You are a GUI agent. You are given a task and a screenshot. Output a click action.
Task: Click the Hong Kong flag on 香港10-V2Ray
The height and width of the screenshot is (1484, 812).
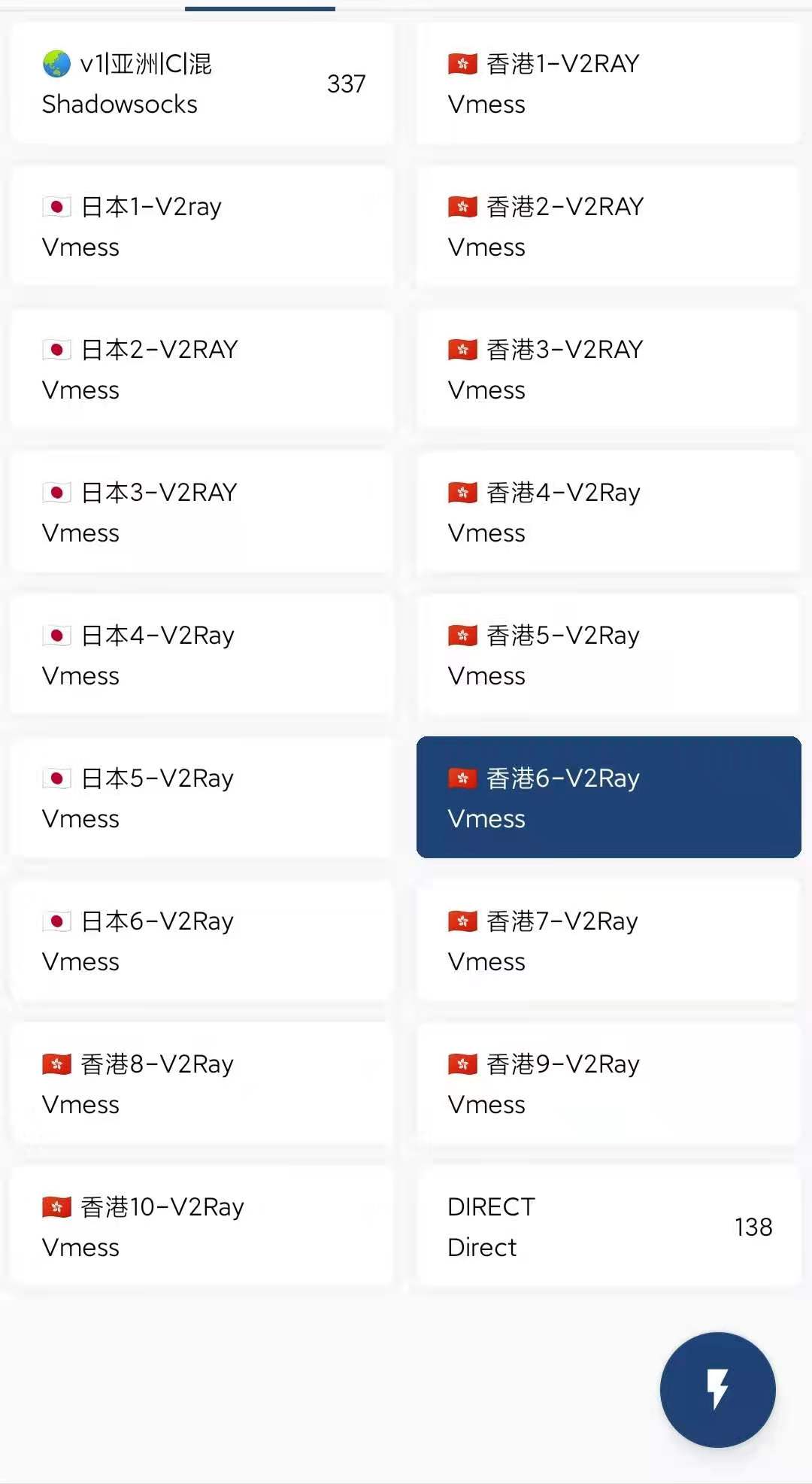click(57, 1206)
